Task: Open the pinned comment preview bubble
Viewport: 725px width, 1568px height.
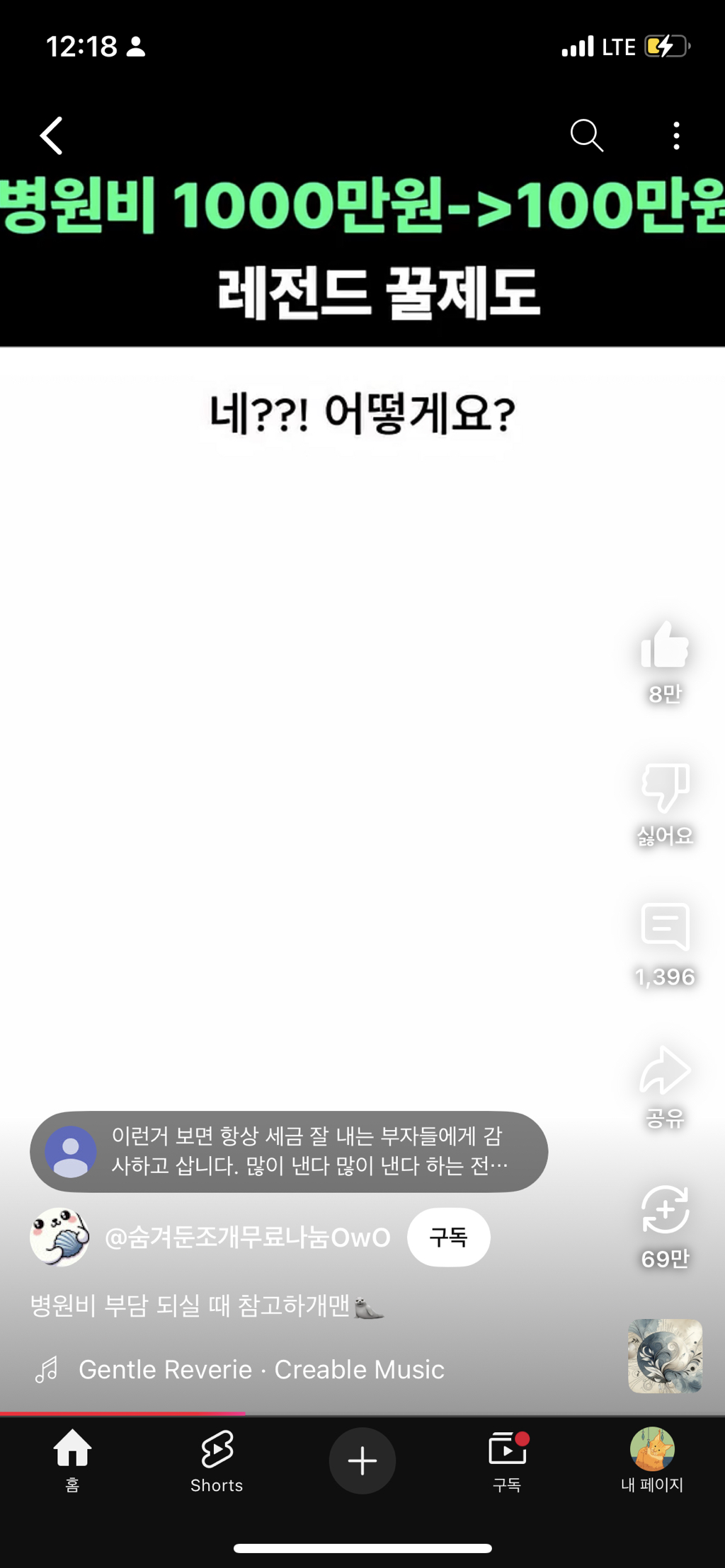Action: coord(289,1151)
